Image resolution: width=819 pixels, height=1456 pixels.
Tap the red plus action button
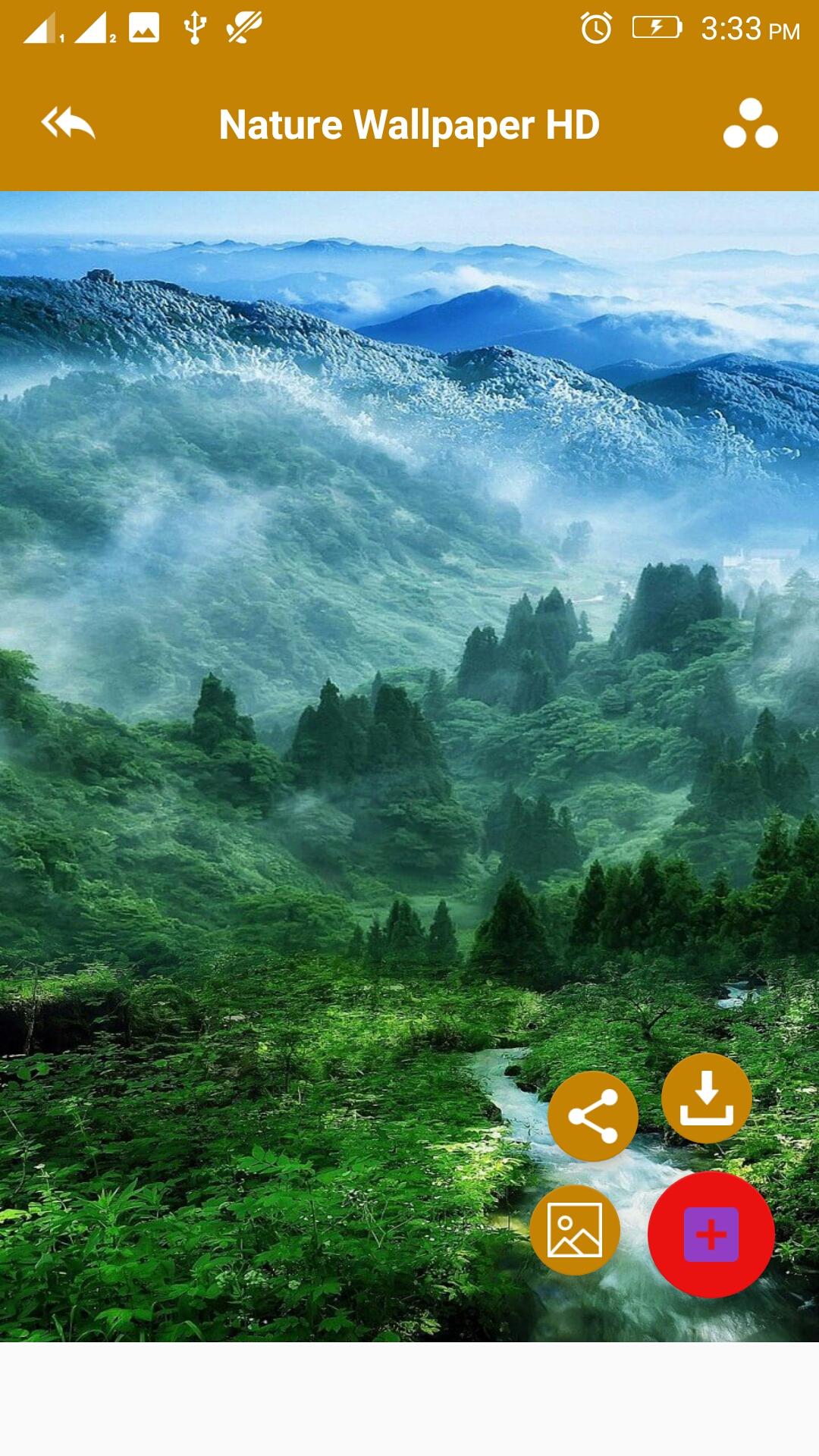click(x=711, y=1234)
